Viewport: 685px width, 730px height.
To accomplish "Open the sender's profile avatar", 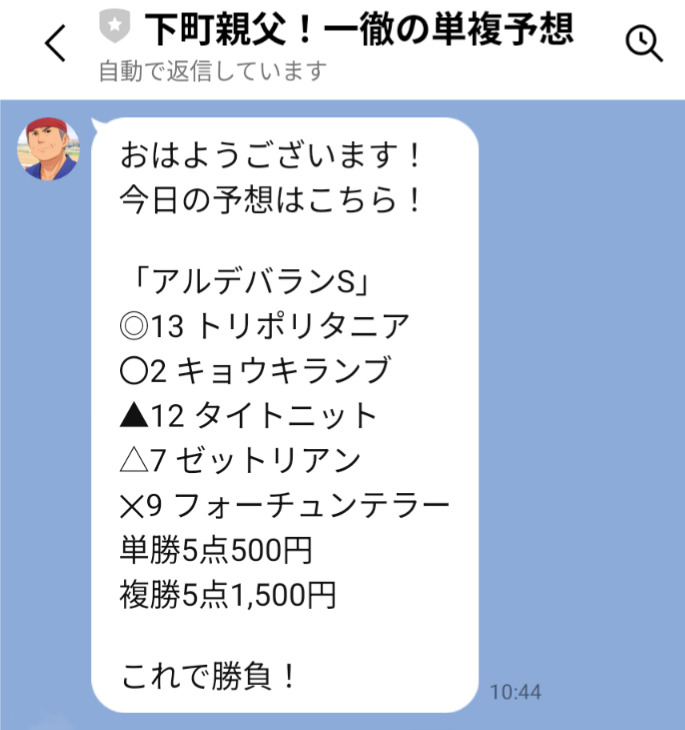I will point(48,149).
